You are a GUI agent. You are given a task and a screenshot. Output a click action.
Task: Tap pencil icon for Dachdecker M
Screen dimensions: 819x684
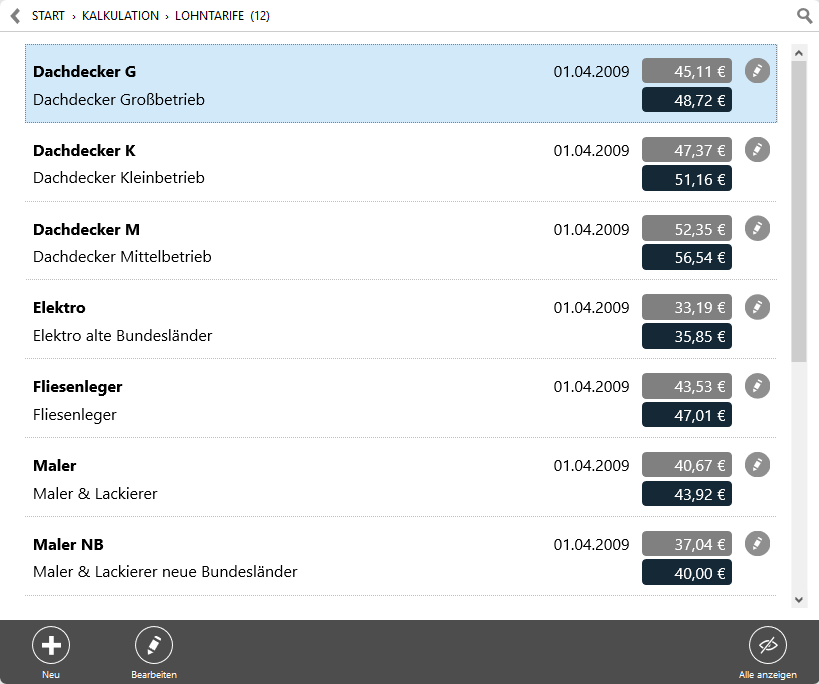coord(757,229)
